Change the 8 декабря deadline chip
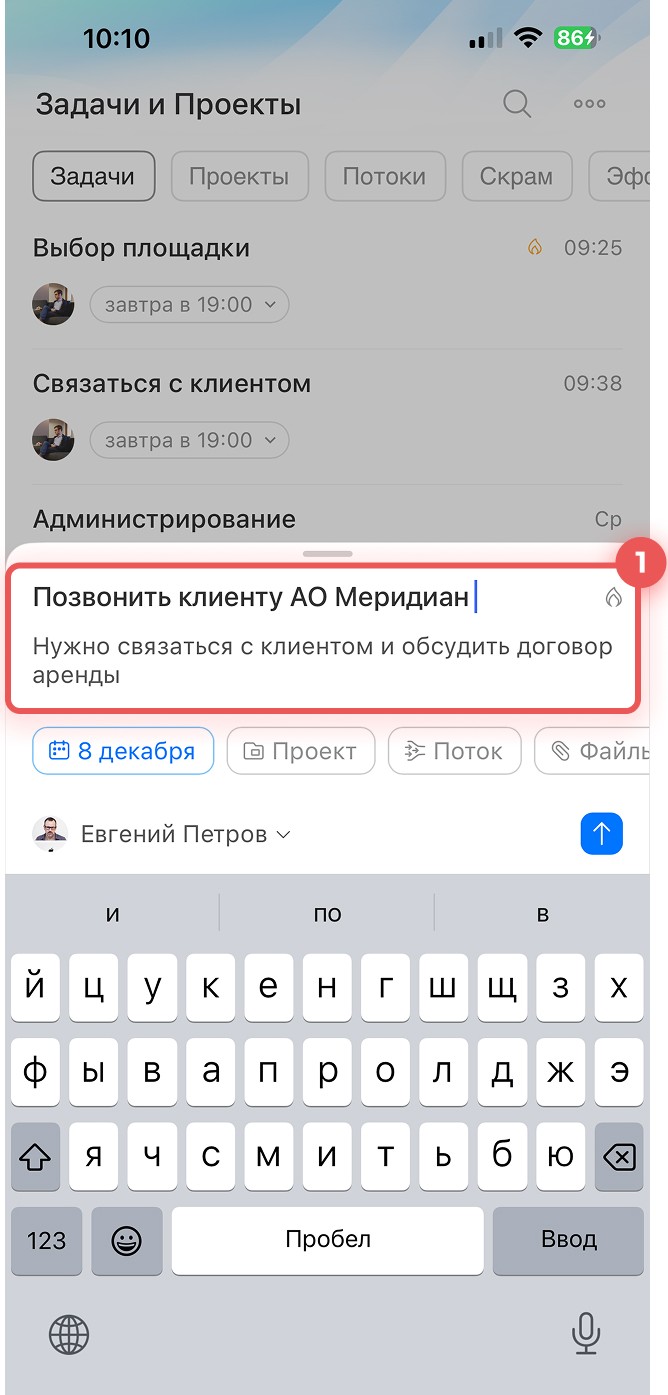This screenshot has height=1395, width=668. click(123, 751)
